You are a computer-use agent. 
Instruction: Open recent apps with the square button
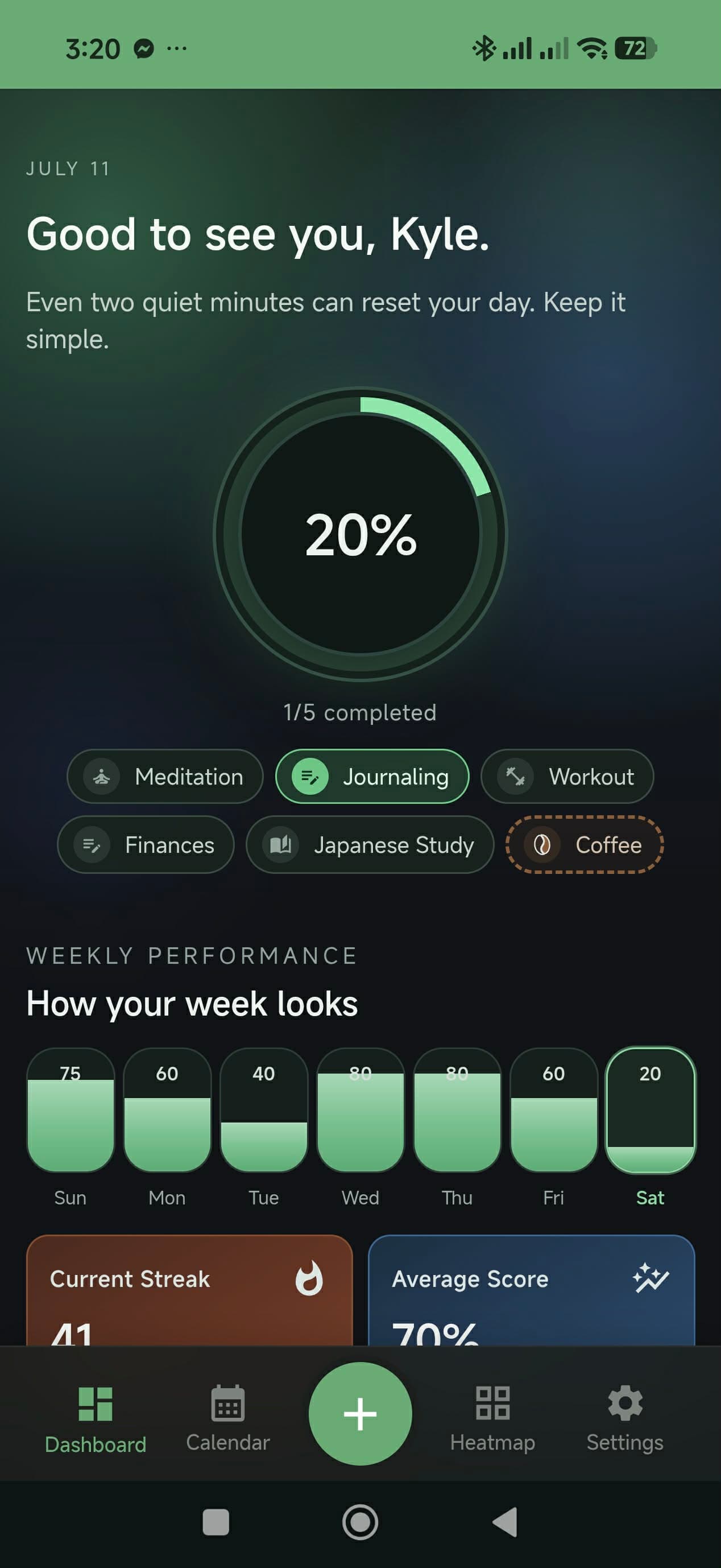(216, 1522)
